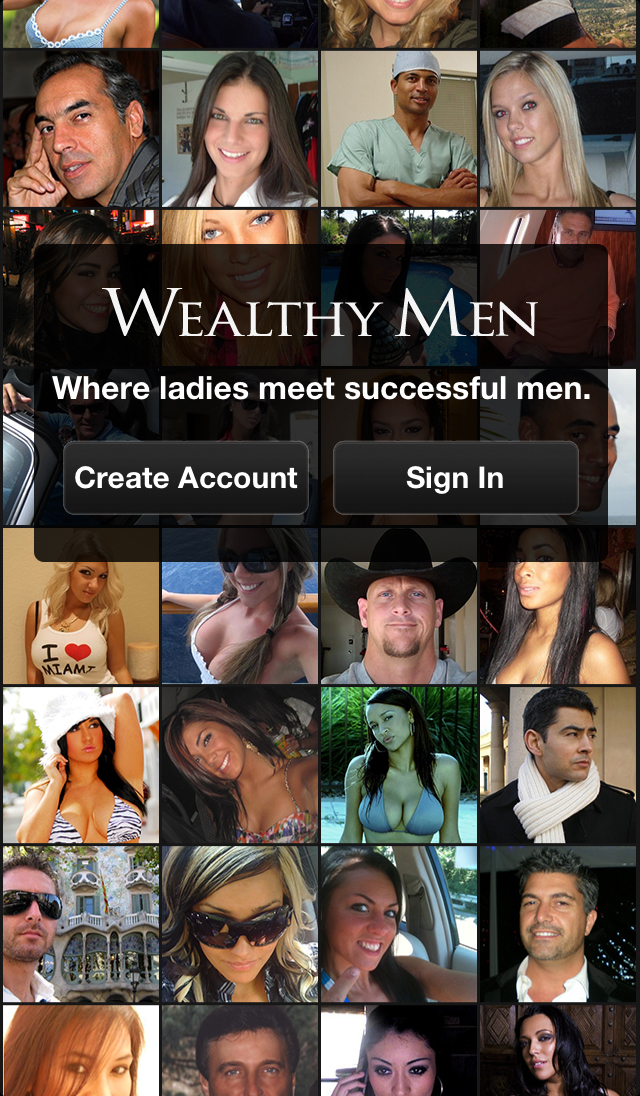Tap the Create Account button

186,478
